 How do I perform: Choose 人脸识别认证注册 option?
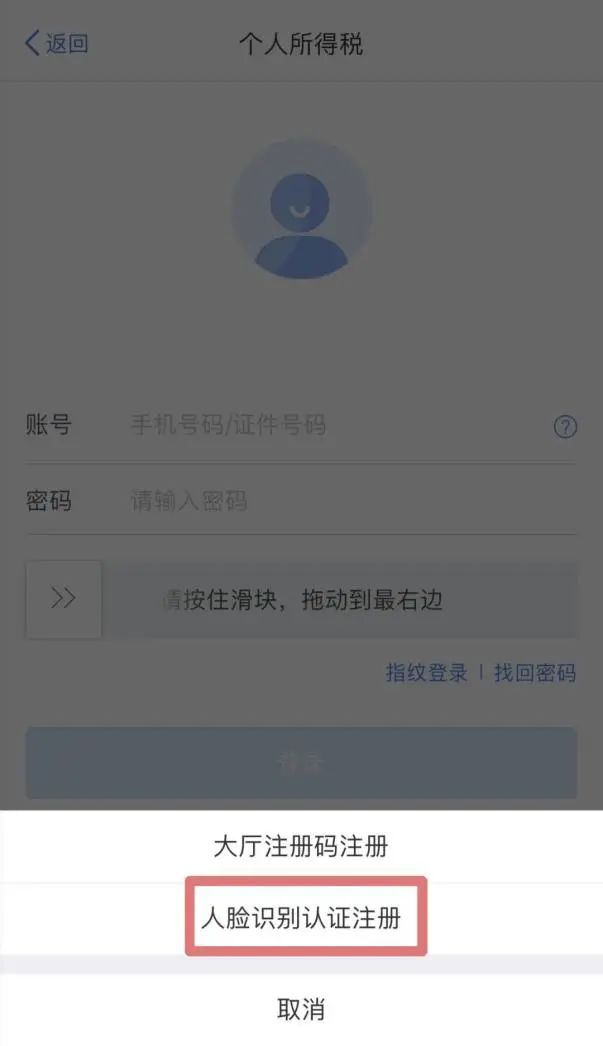[x=302, y=919]
